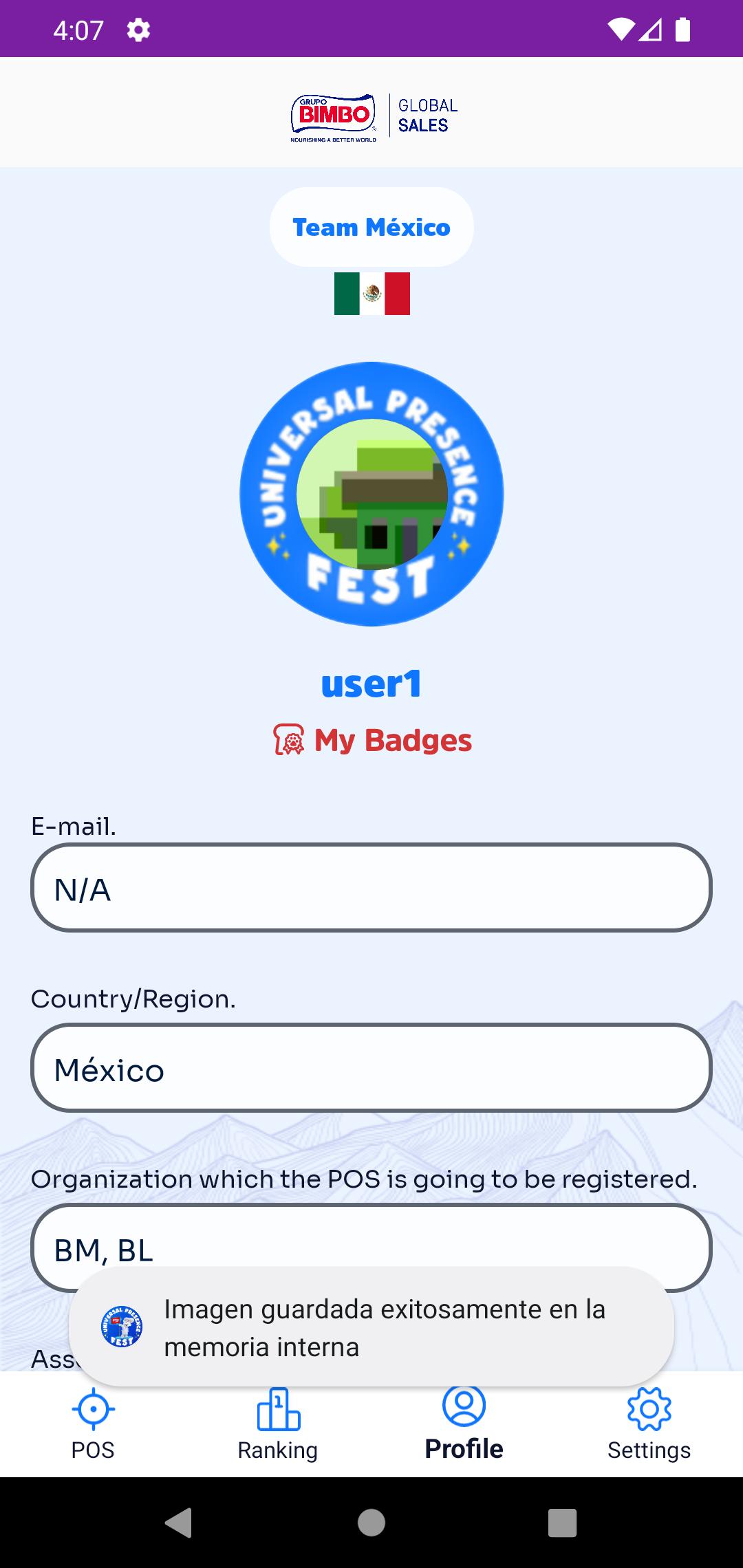Viewport: 743px width, 1568px height.
Task: Open My Badges
Action: pos(372,740)
